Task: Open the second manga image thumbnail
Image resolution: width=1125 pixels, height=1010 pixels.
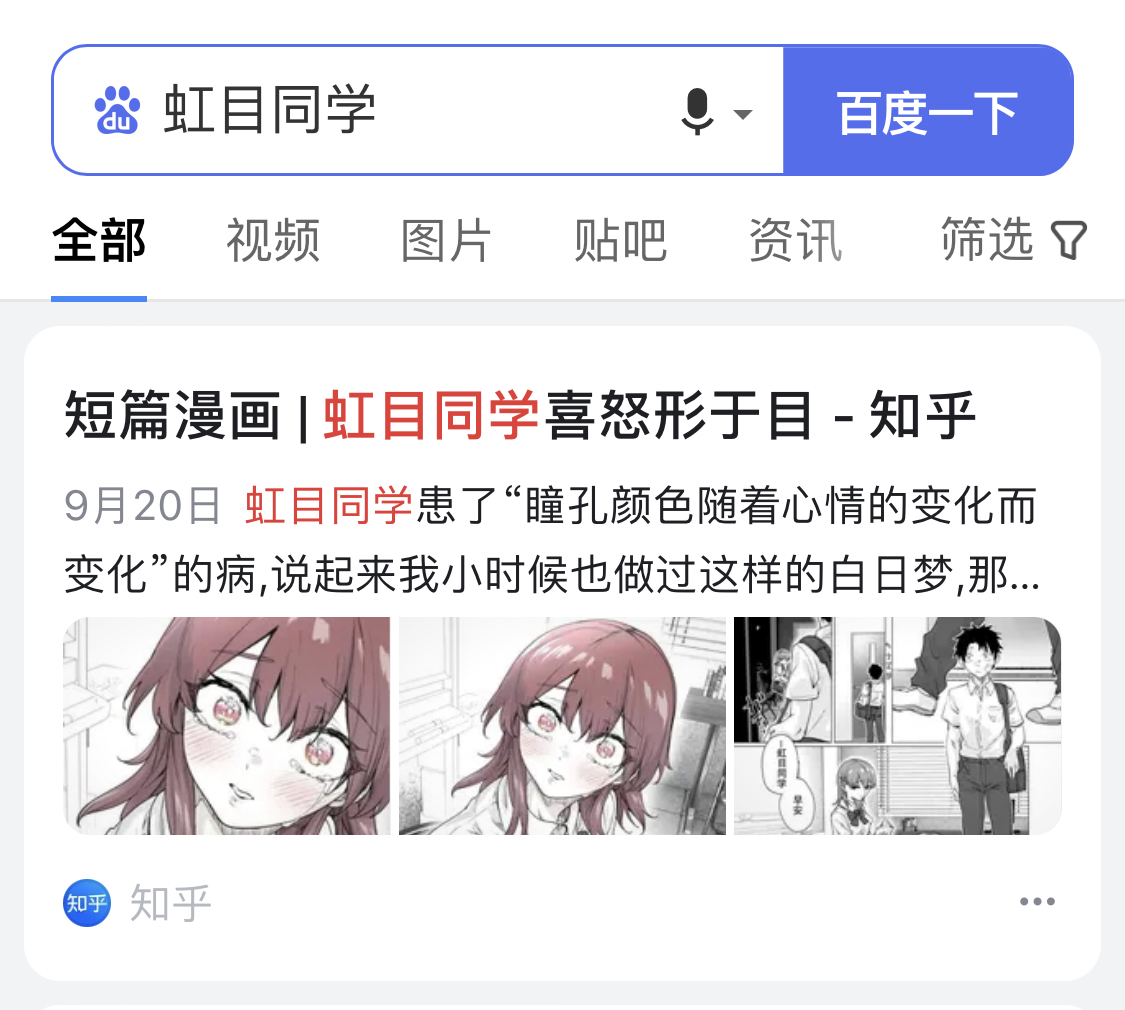Action: [x=562, y=726]
